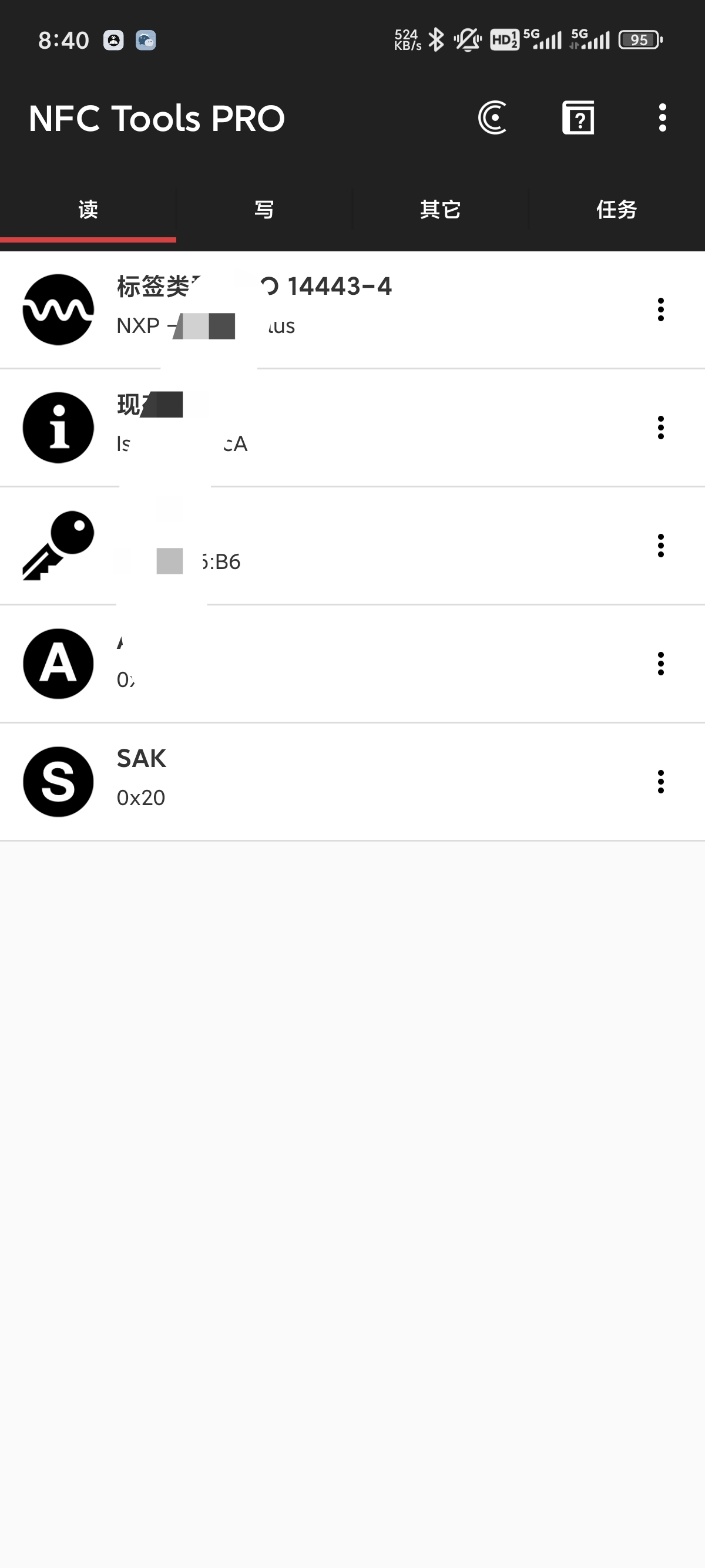
Task: Switch to the 任务 tab
Action: 617,210
